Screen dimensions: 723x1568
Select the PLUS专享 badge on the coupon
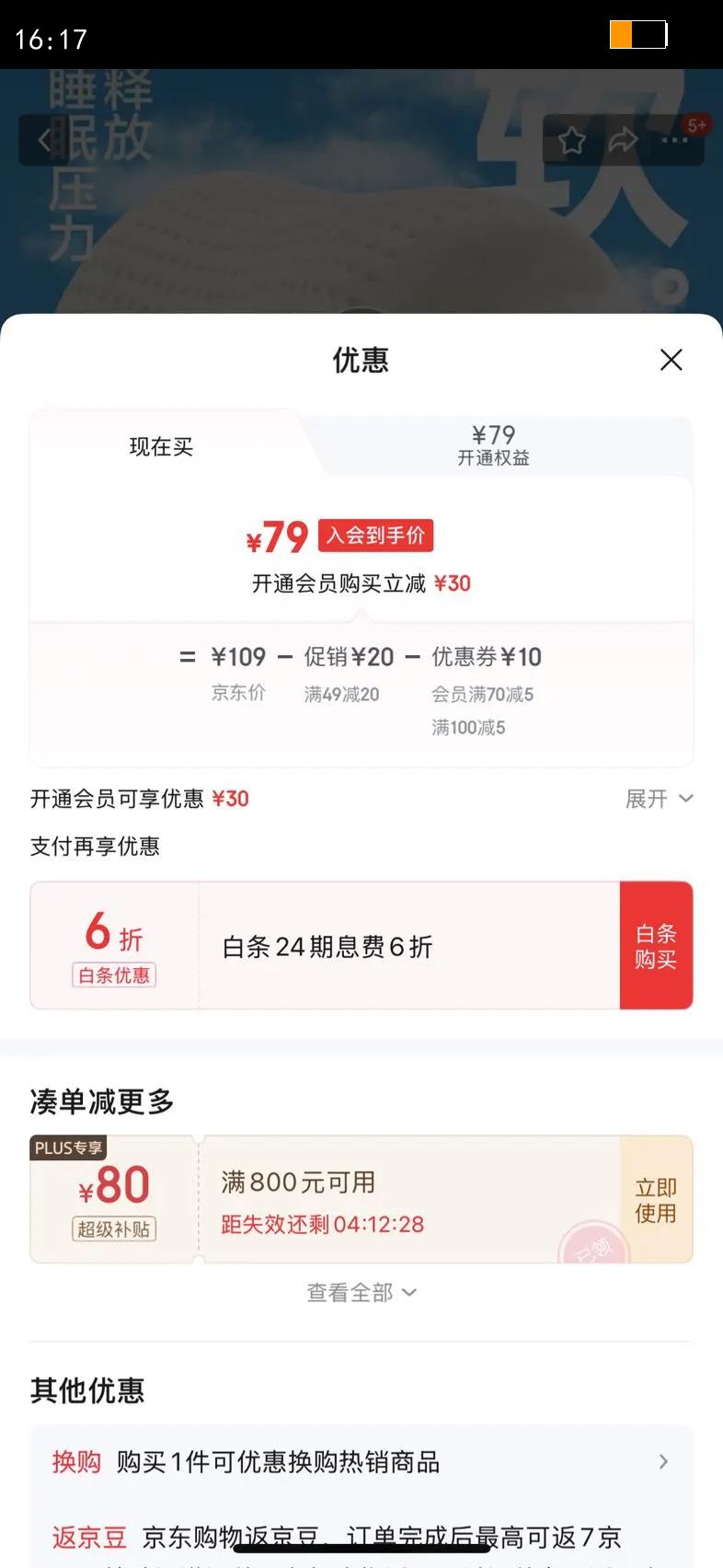[68, 1147]
